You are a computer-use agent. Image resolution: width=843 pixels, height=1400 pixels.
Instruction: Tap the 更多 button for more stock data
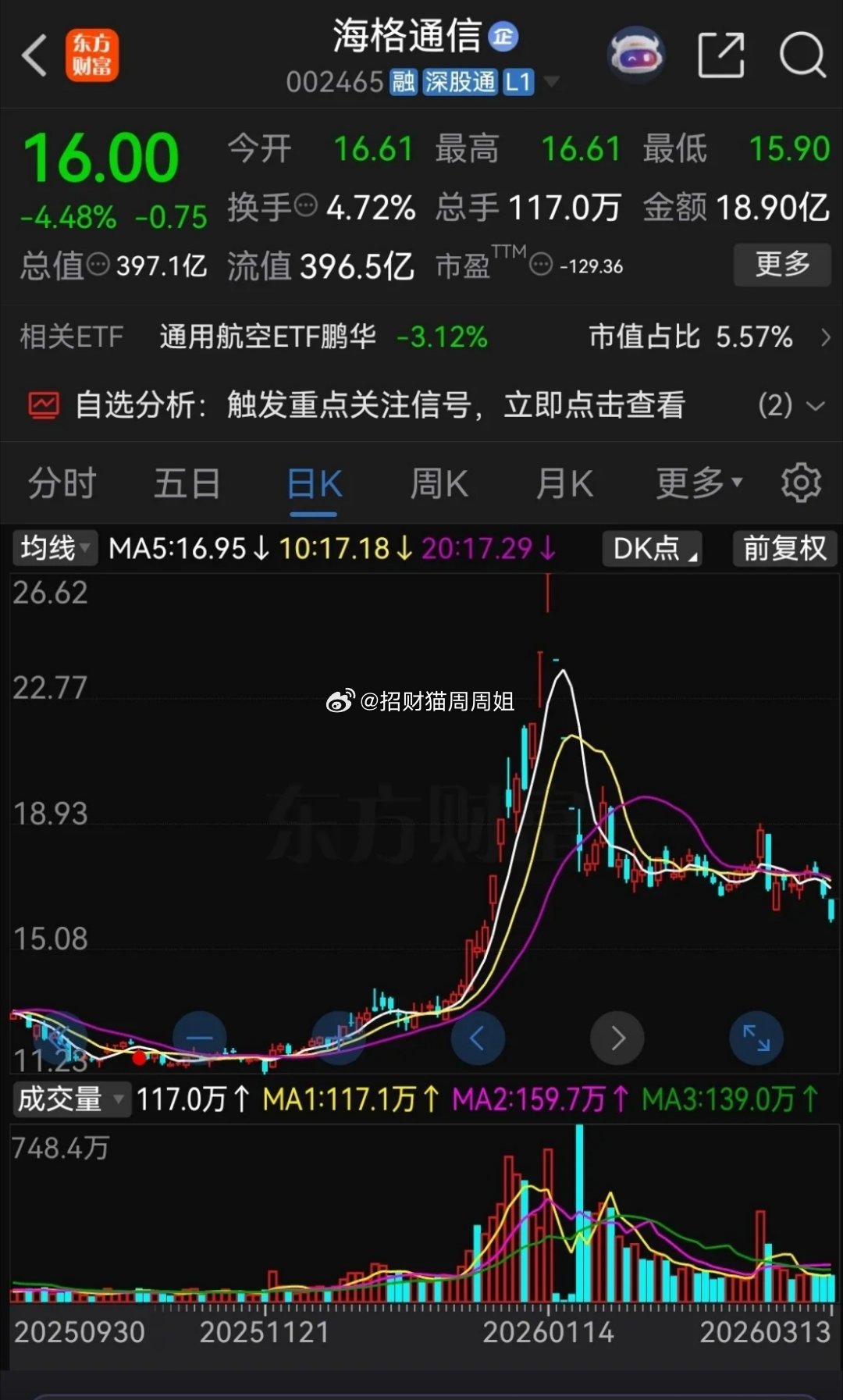[x=781, y=265]
